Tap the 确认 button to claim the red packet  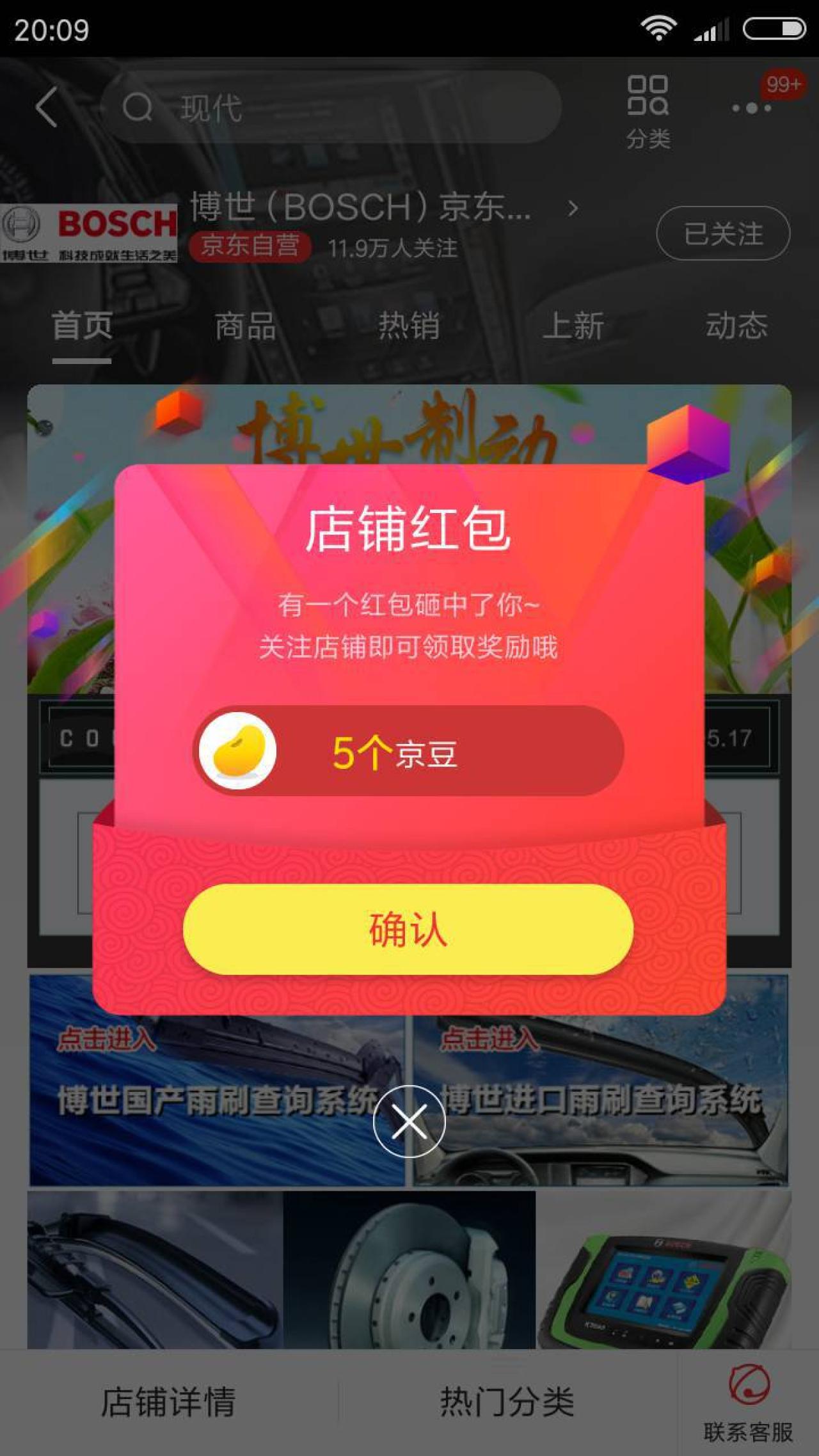[408, 929]
